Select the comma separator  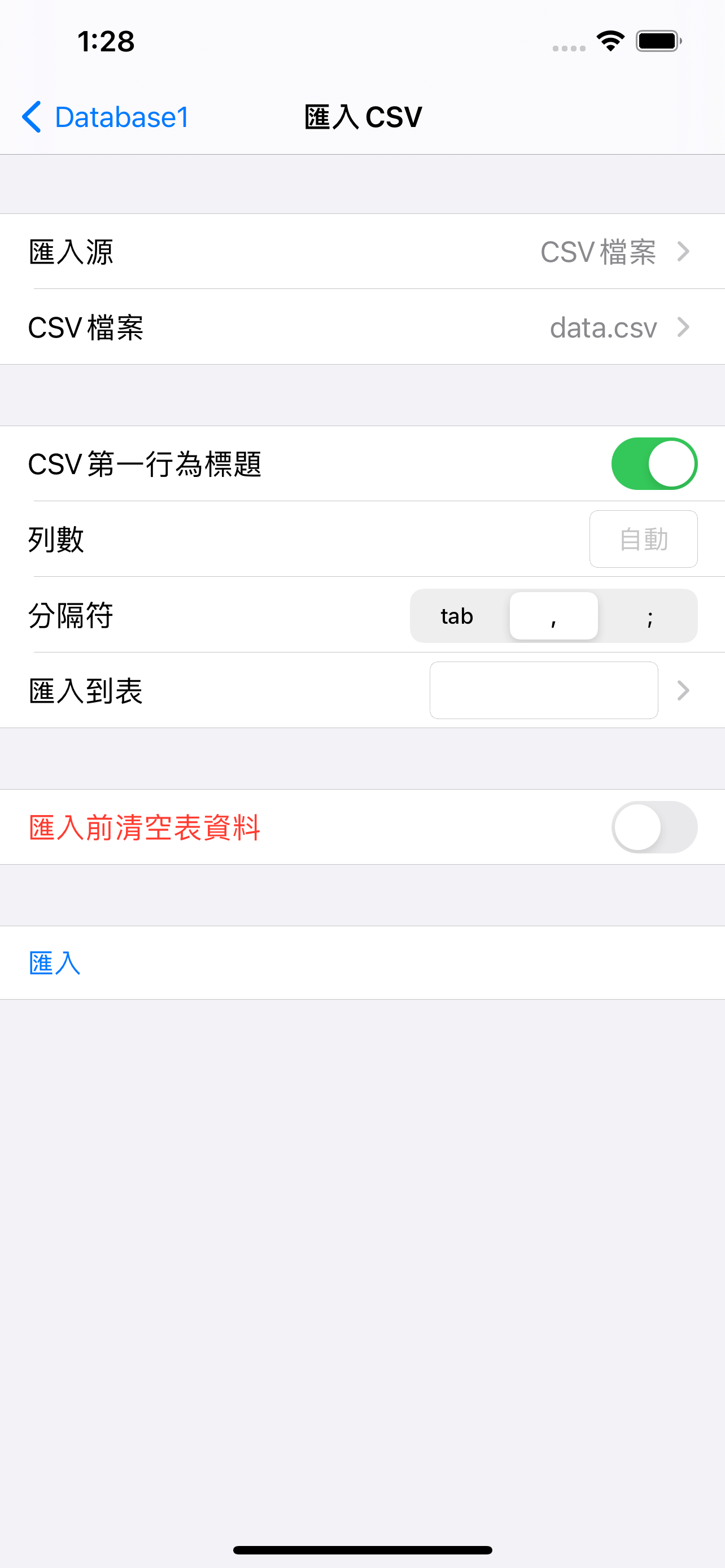click(x=553, y=616)
